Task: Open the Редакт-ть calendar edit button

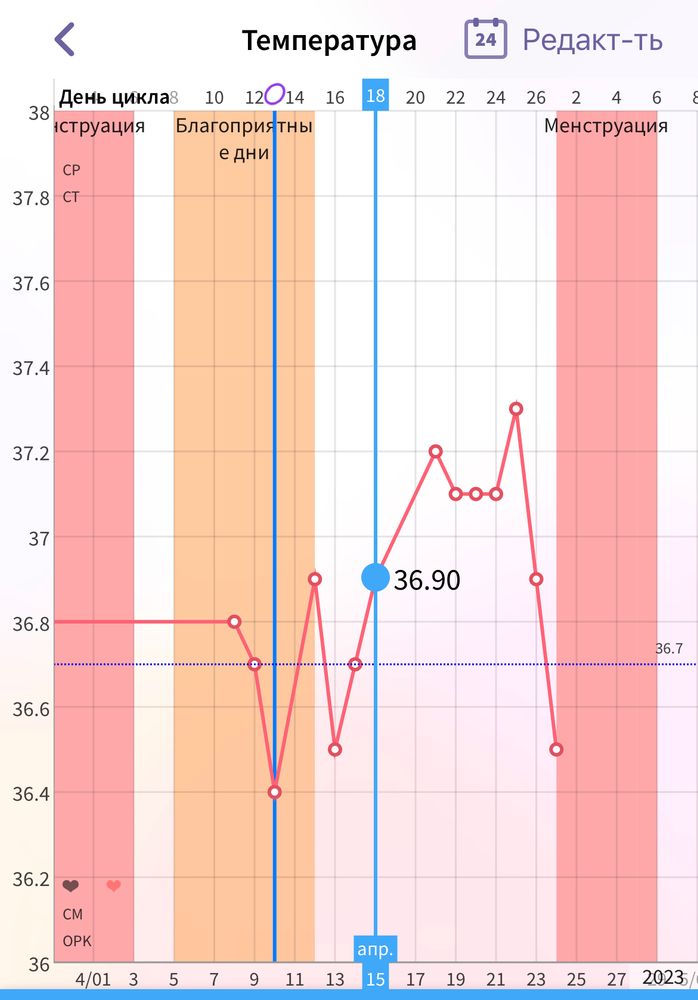Action: pos(564,40)
